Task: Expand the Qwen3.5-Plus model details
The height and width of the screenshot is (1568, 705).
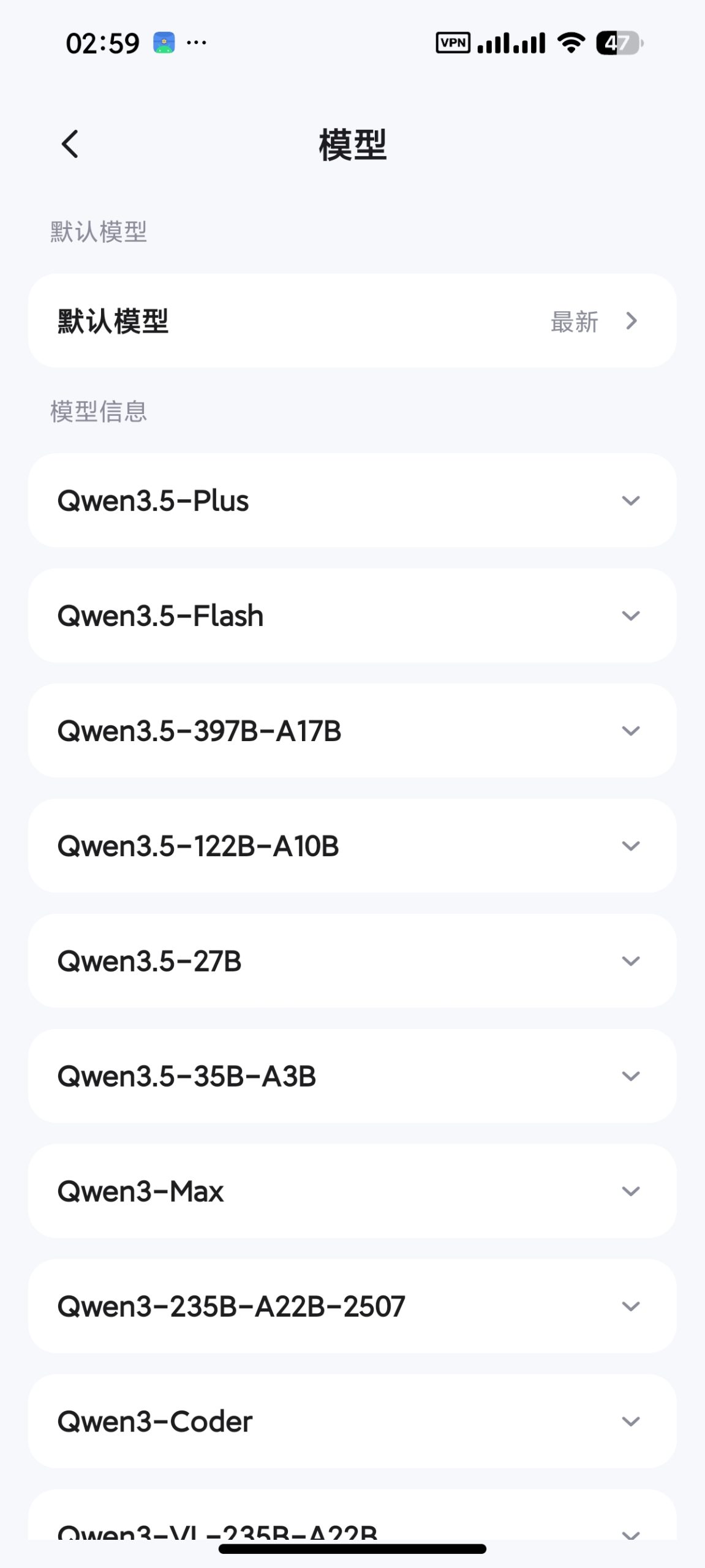Action: click(630, 500)
